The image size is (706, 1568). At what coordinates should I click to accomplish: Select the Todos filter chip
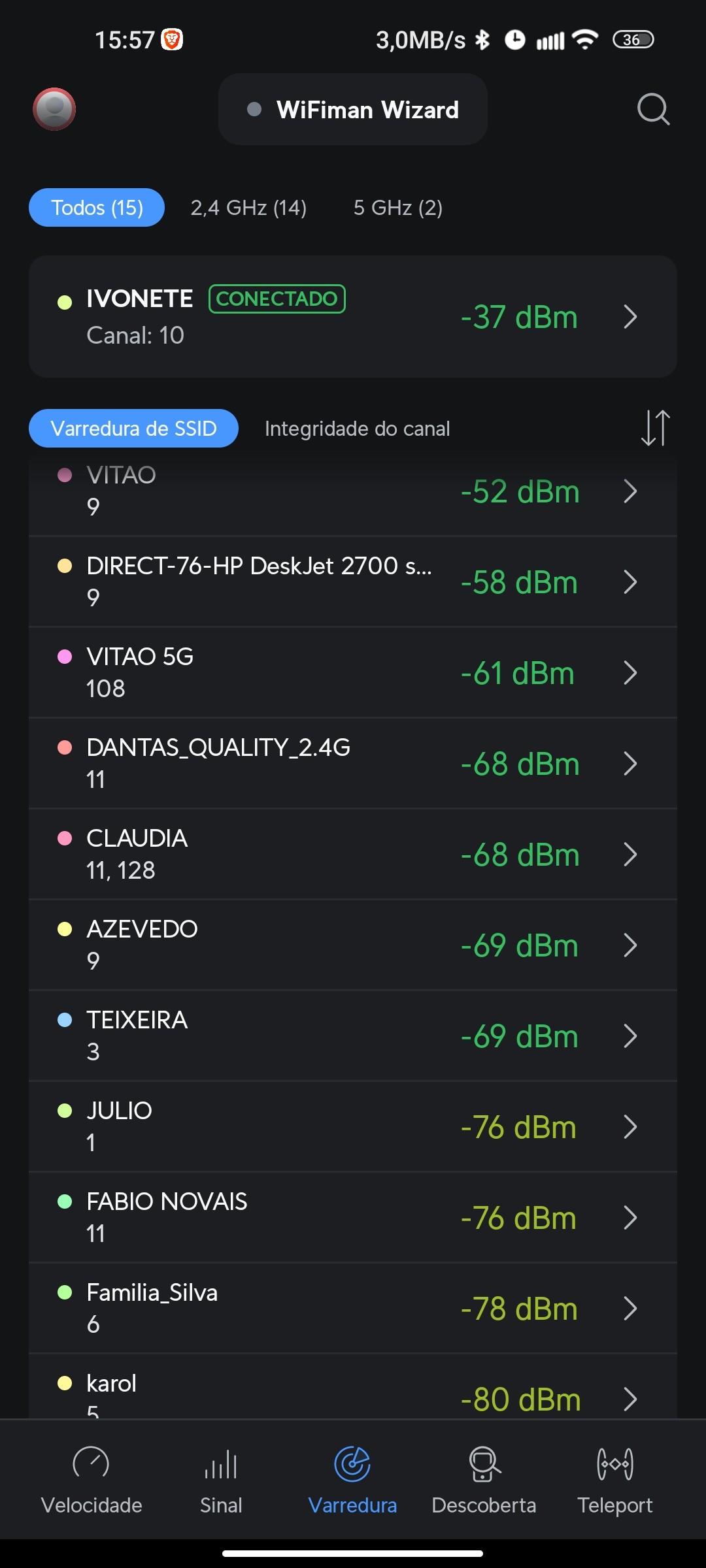(97, 208)
